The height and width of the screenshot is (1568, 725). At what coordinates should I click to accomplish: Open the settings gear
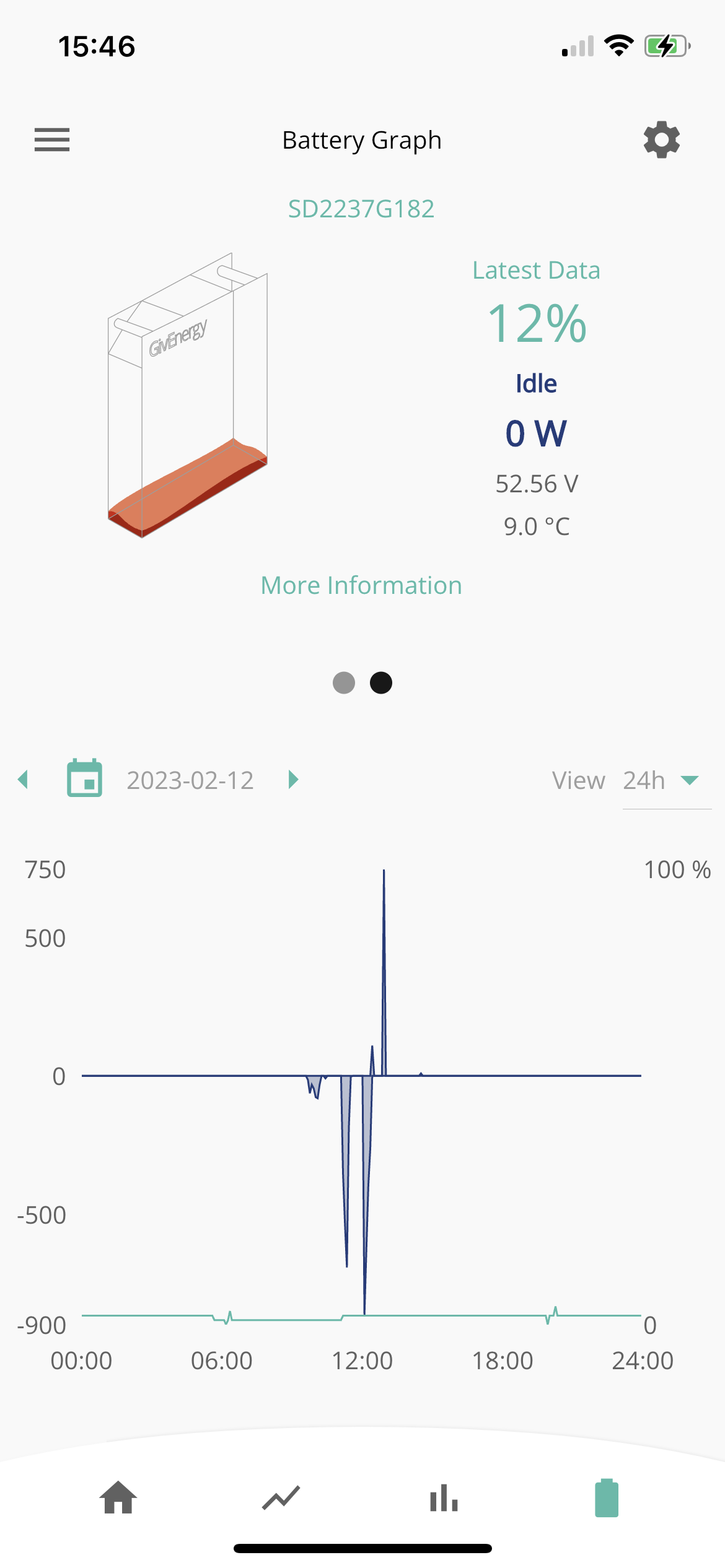click(662, 140)
